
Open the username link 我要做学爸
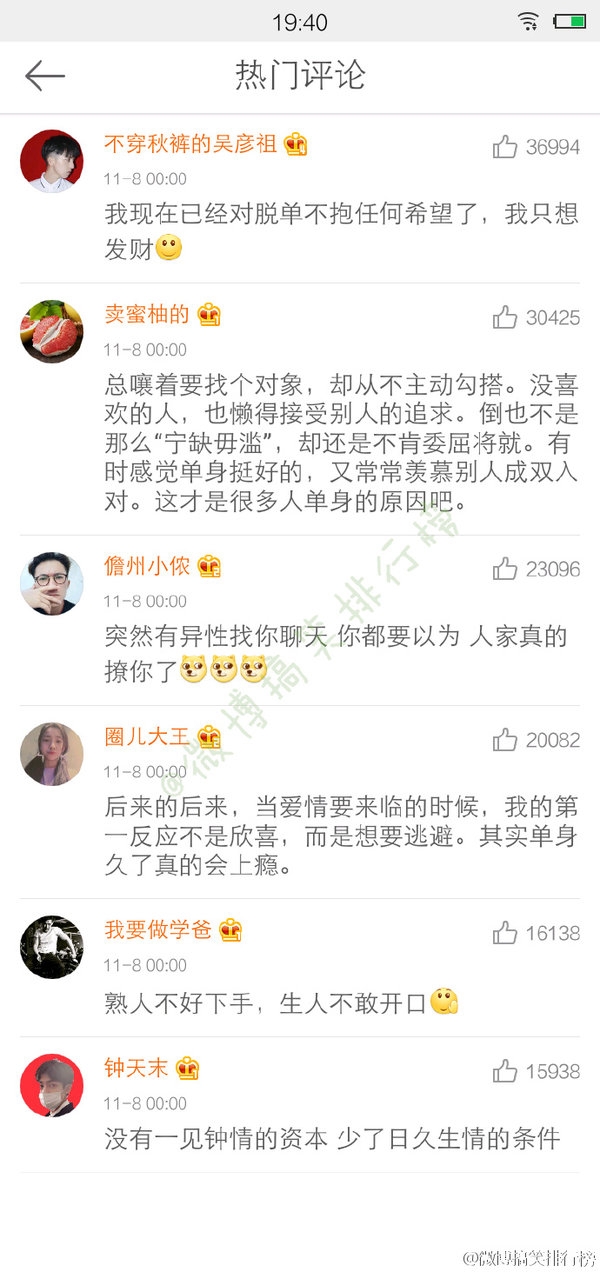[158, 930]
